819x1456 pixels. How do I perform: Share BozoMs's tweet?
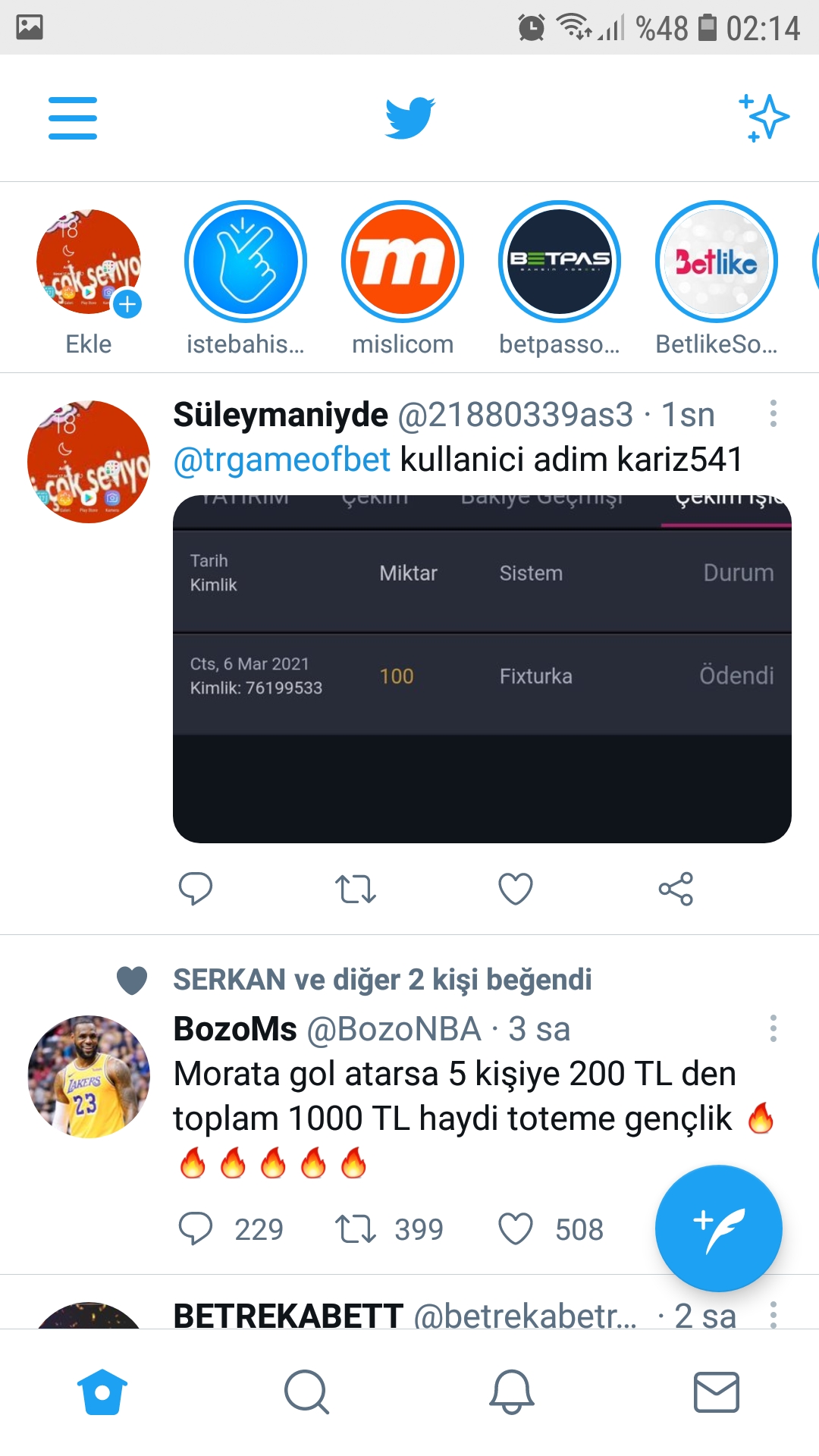click(x=676, y=1228)
